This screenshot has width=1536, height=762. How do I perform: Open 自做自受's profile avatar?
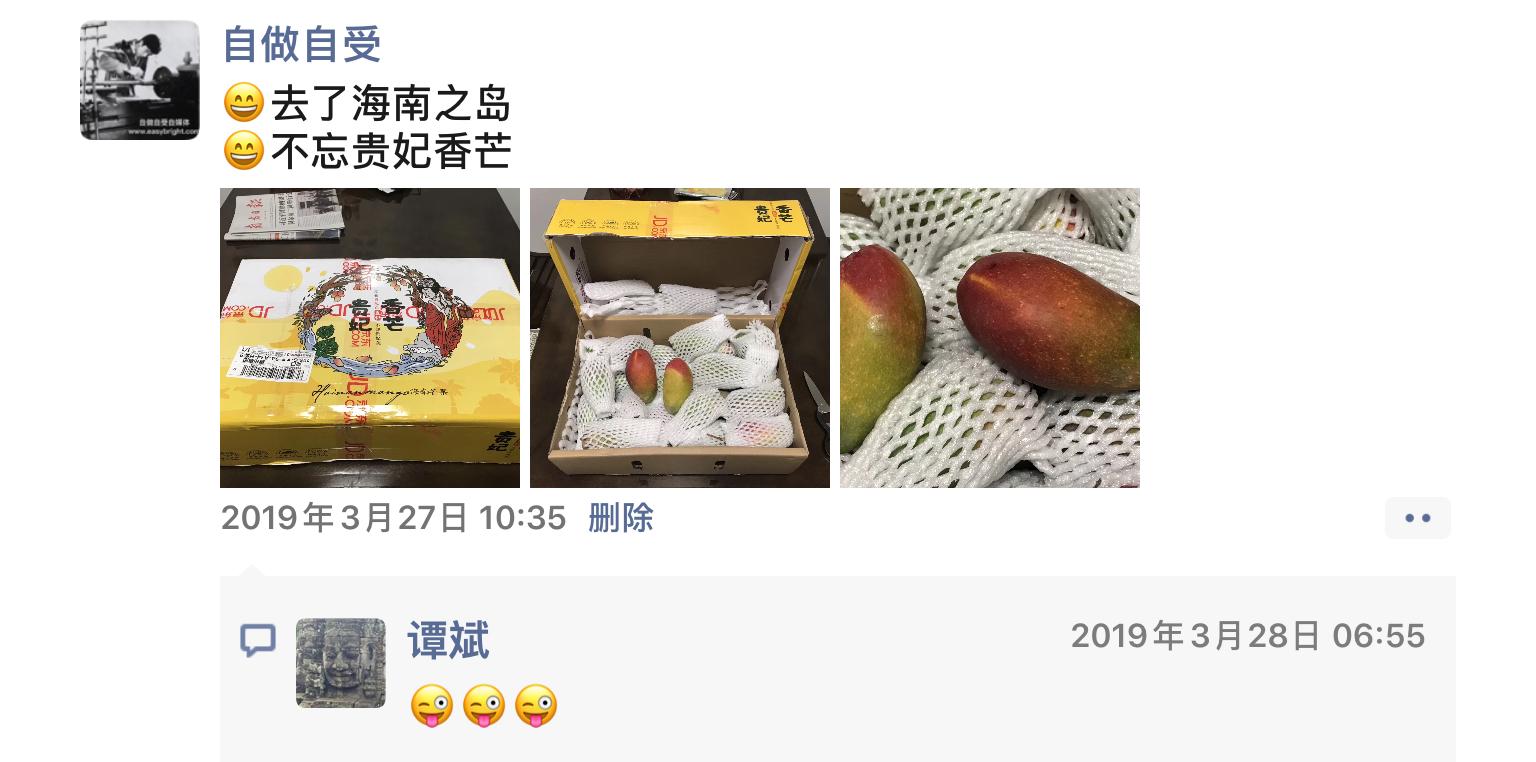click(x=139, y=80)
